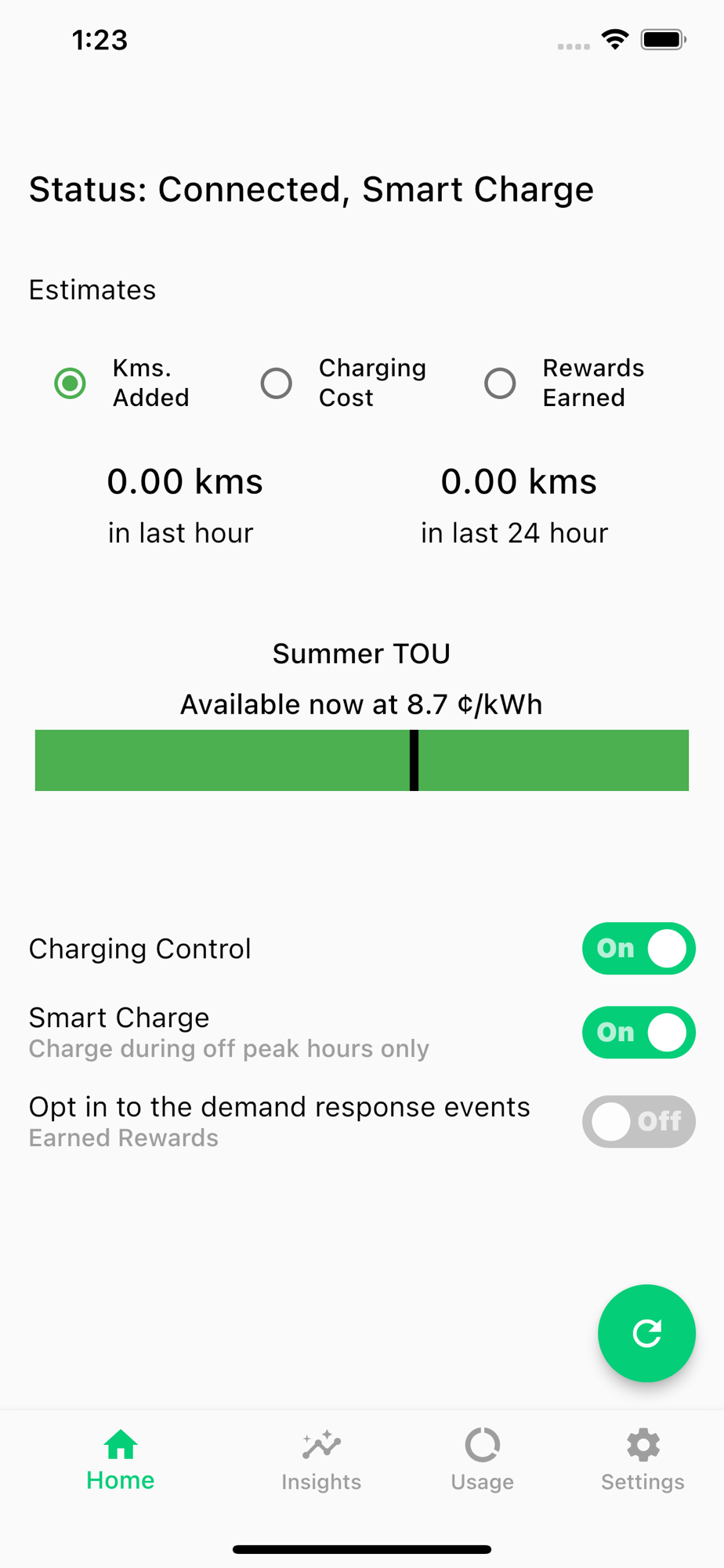Choose the Charging Cost estimate
The height and width of the screenshot is (1568, 724).
pos(277,383)
